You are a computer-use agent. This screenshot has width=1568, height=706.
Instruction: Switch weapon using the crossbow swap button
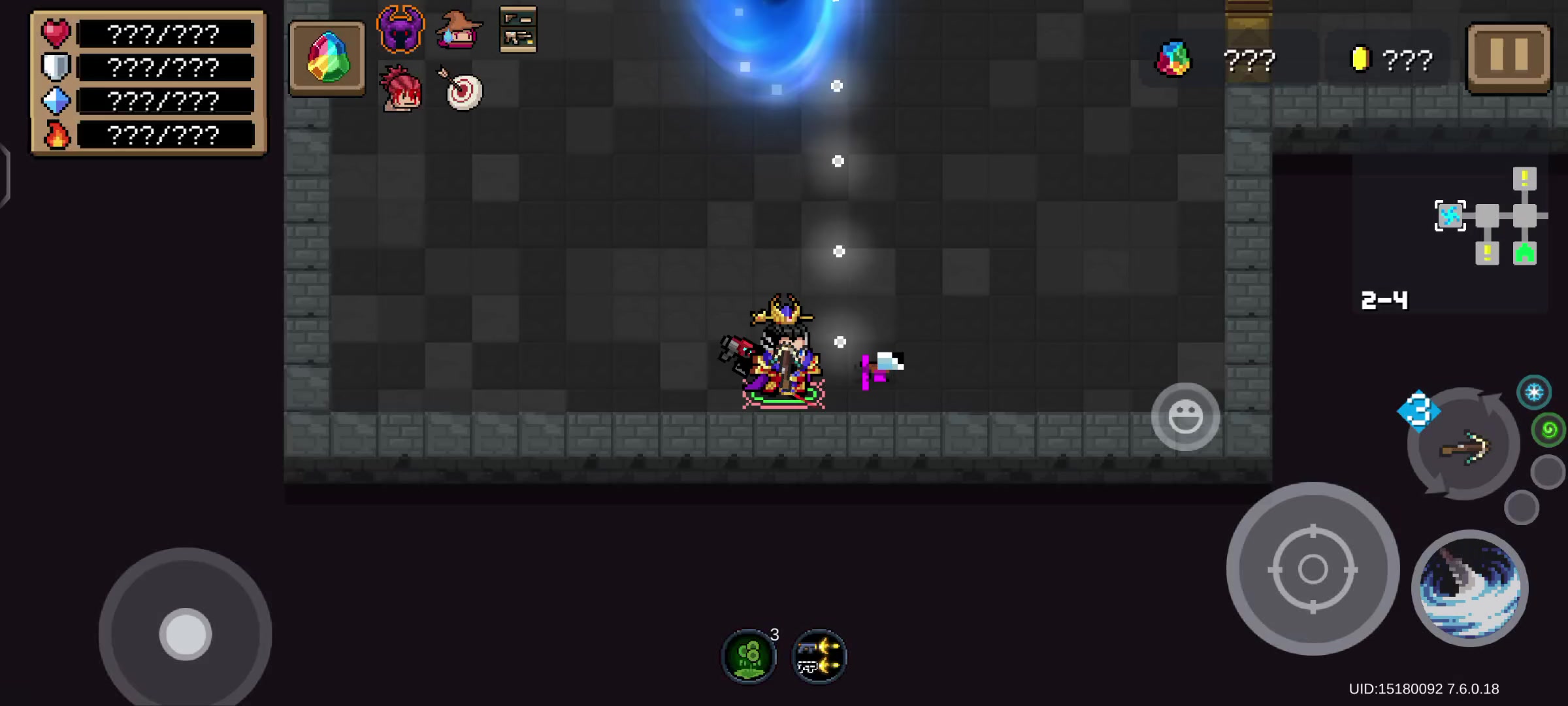click(x=1463, y=446)
